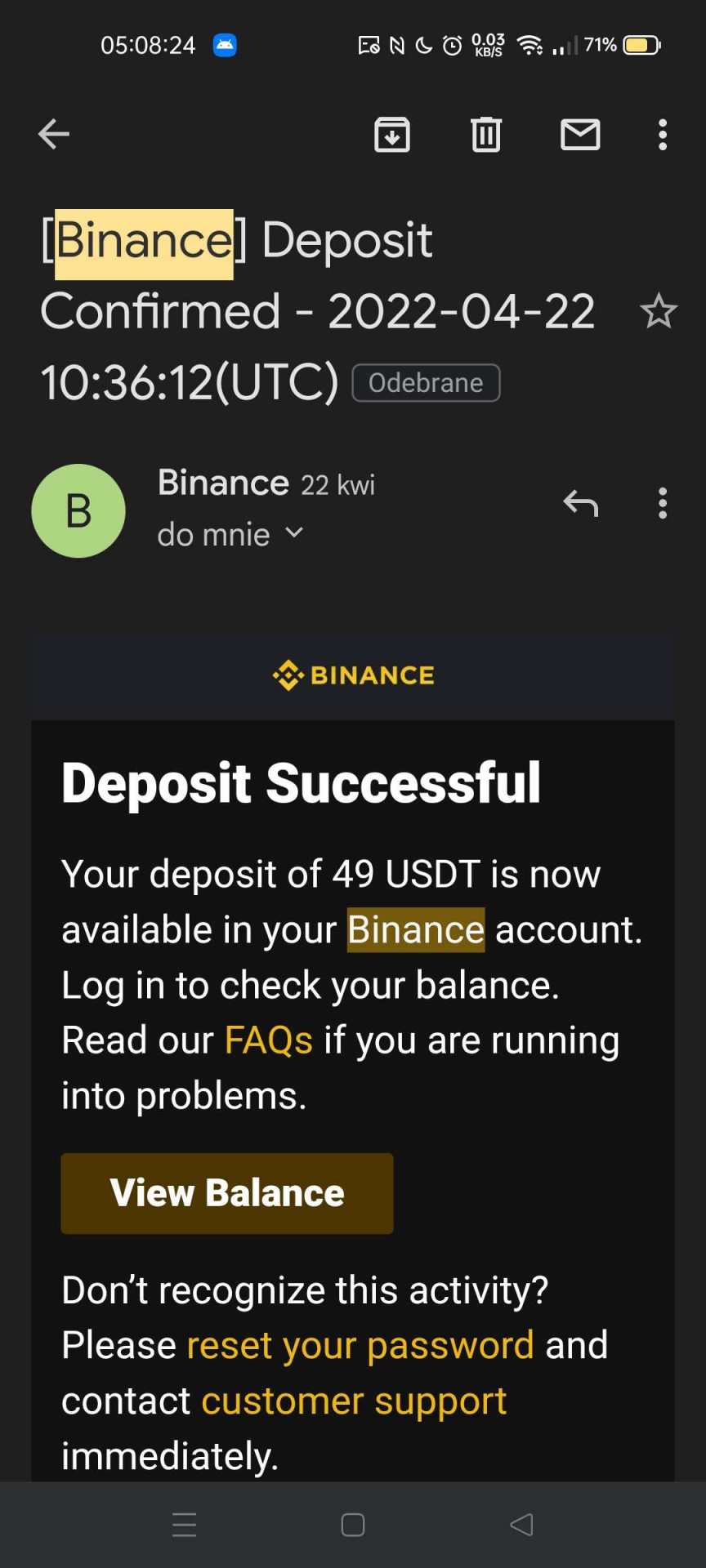The image size is (706, 1568).
Task: Go back to the inbox list
Action: pos(54,134)
